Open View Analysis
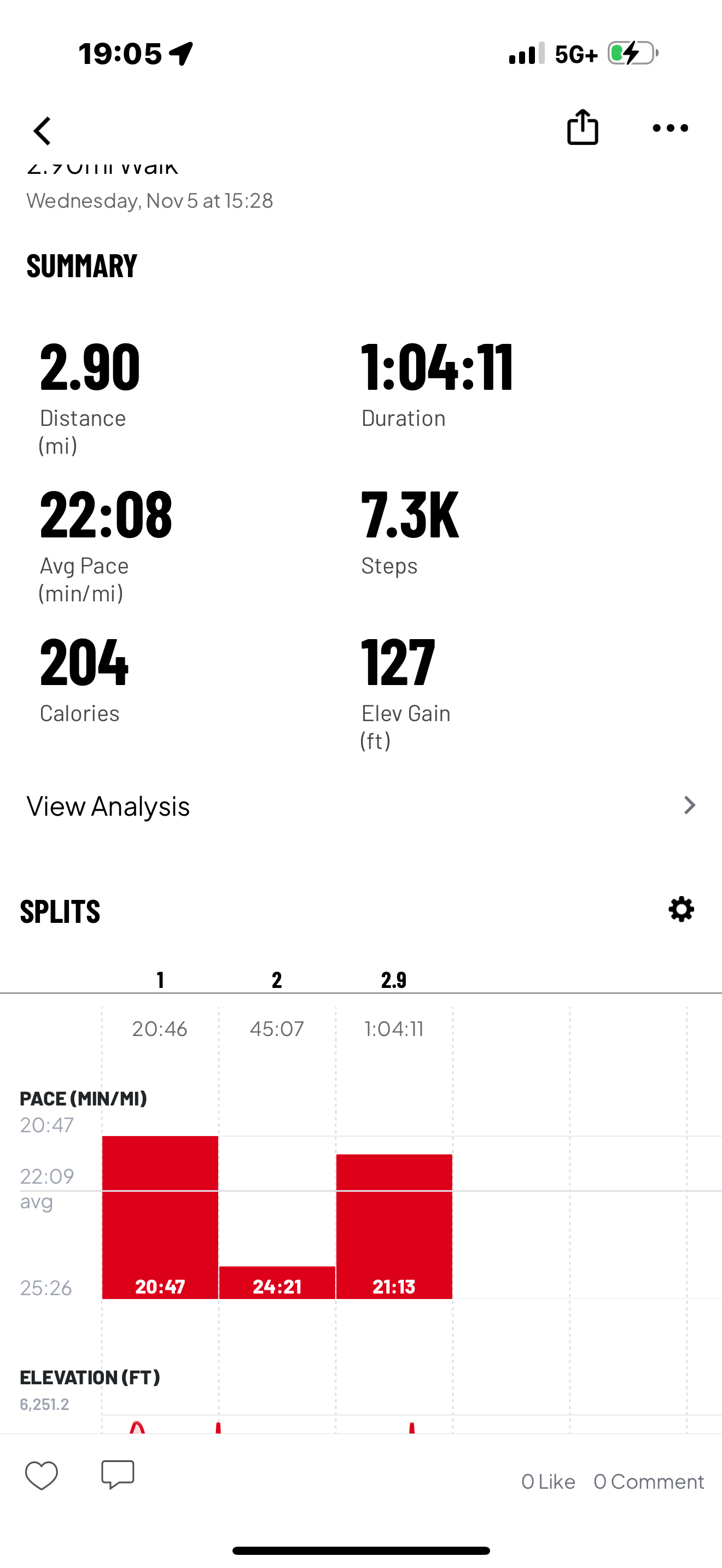Viewport: 722px width, 1568px height. pyautogui.click(x=360, y=806)
